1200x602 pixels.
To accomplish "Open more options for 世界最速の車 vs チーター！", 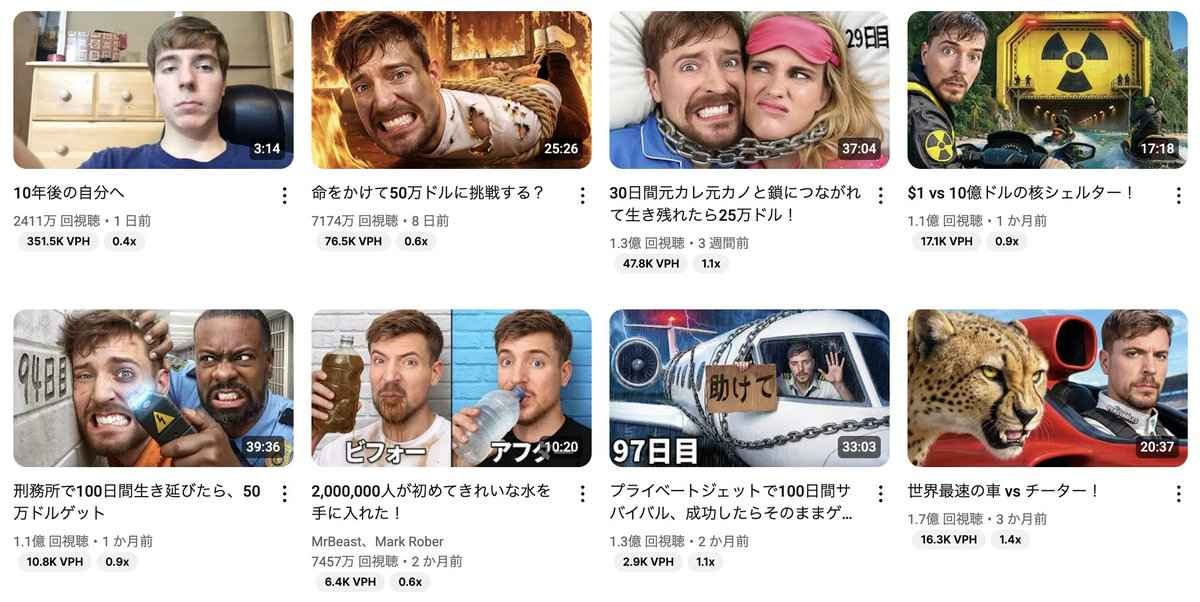I will tap(1178, 494).
